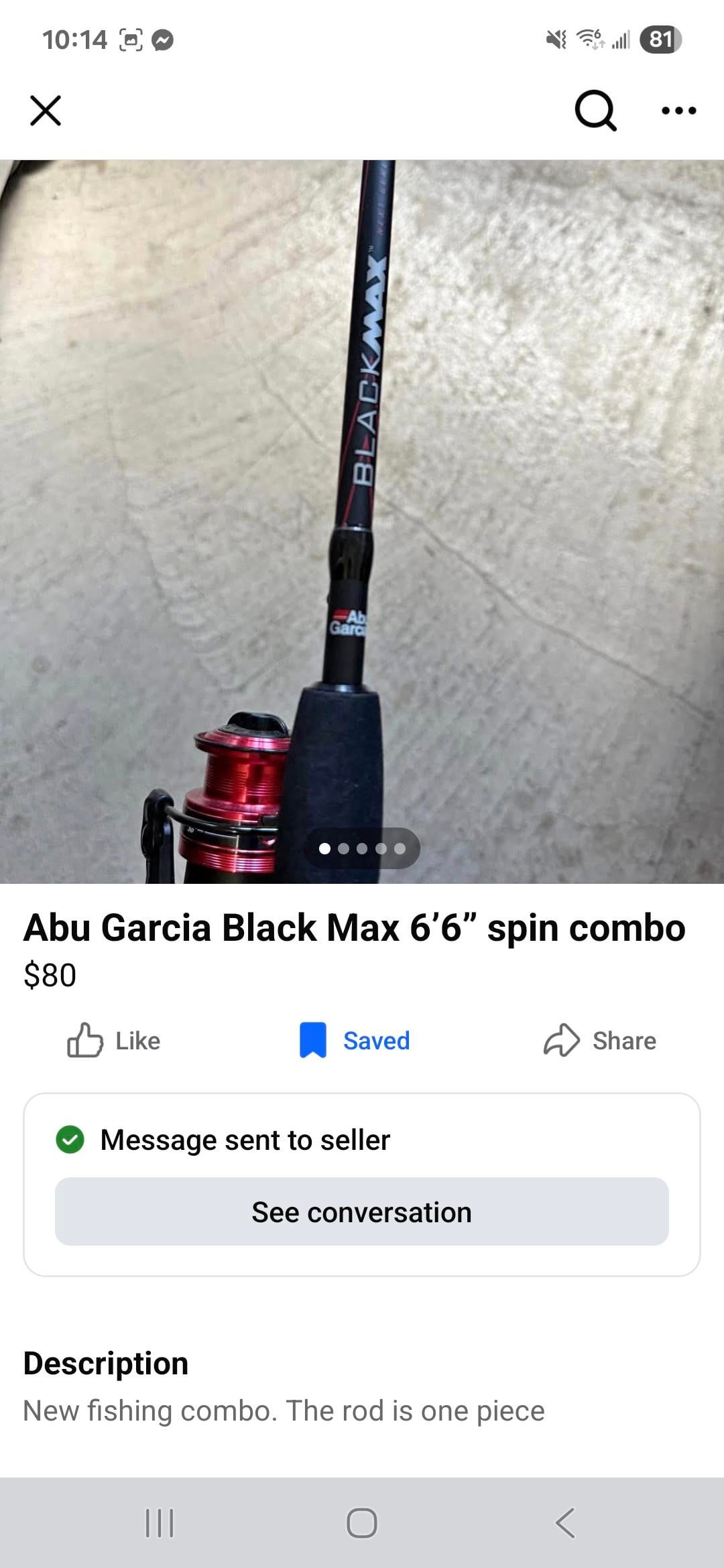This screenshot has width=724, height=1568.
Task: Unsave the listing via Saved bookmark
Action: pyautogui.click(x=355, y=1040)
